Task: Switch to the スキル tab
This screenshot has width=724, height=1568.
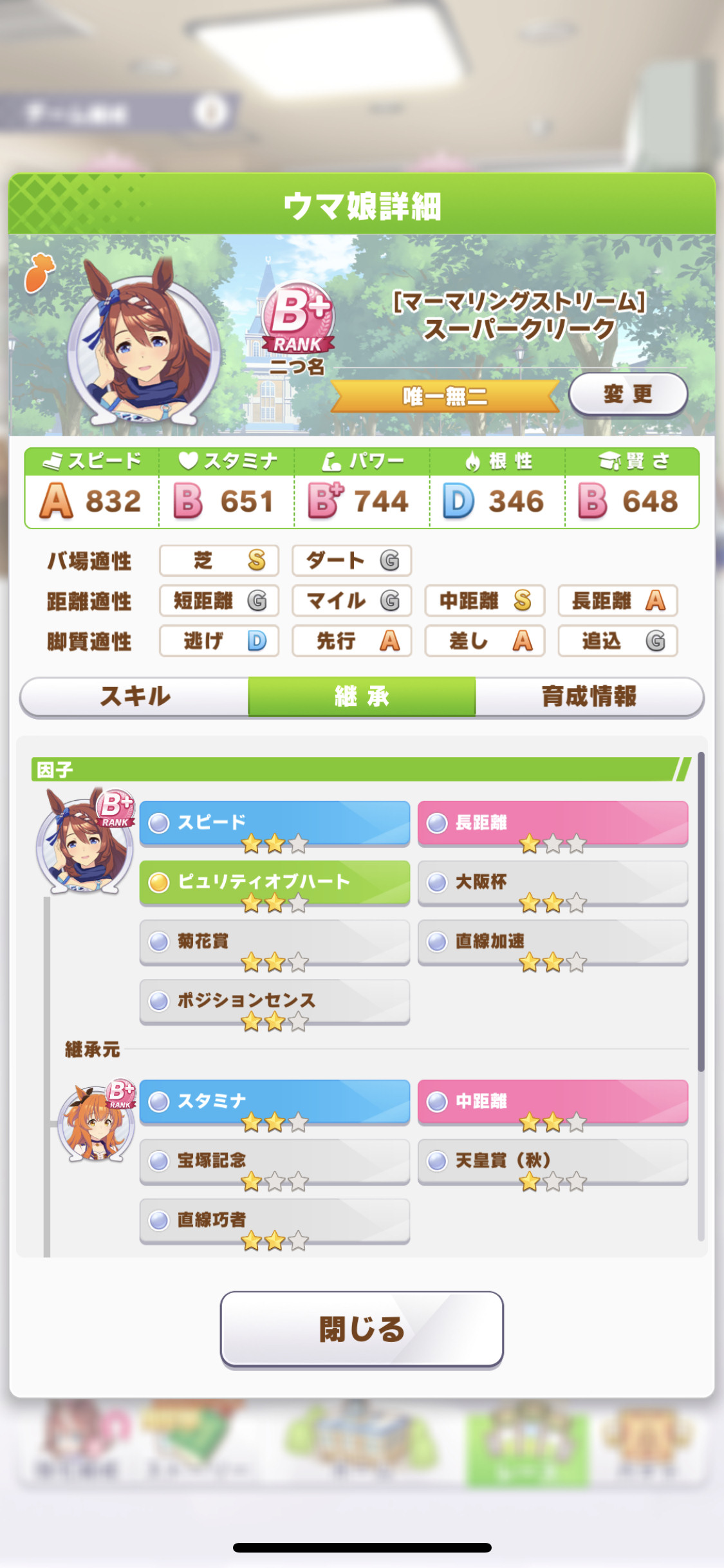Action: pyautogui.click(x=135, y=696)
